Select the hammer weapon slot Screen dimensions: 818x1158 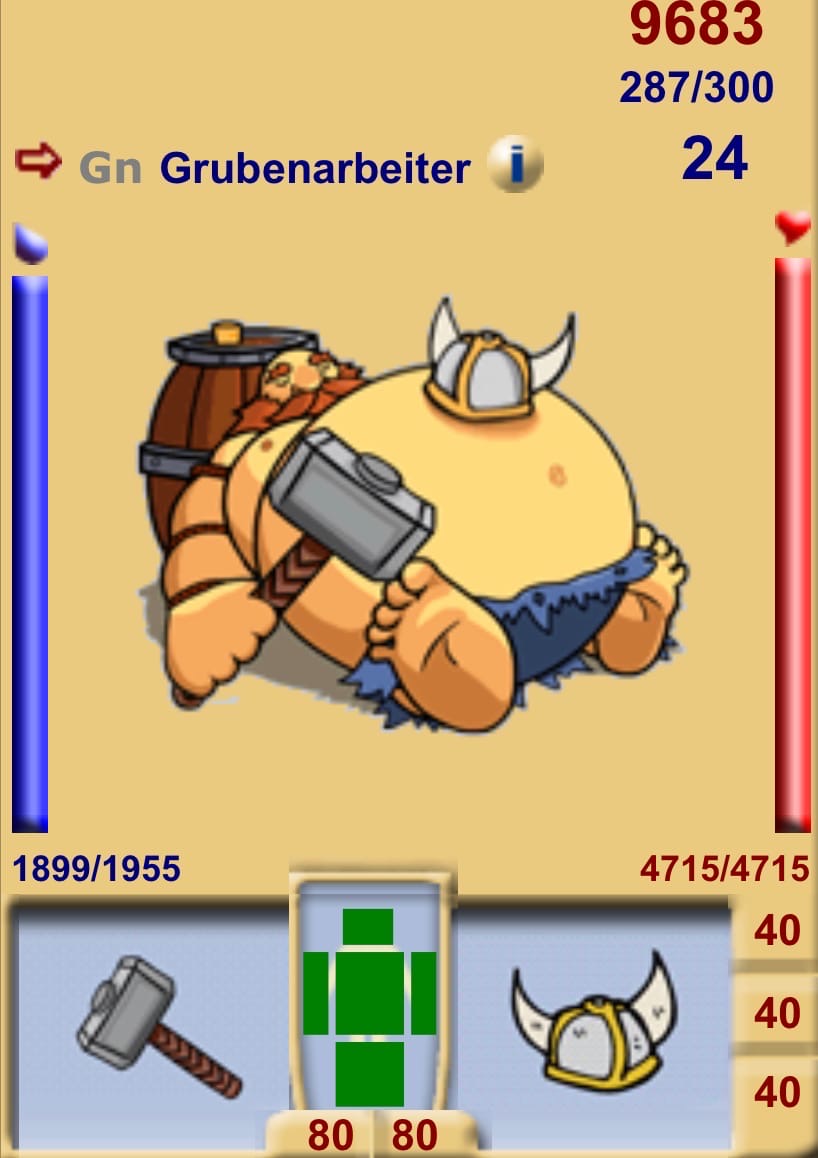coord(156,1025)
